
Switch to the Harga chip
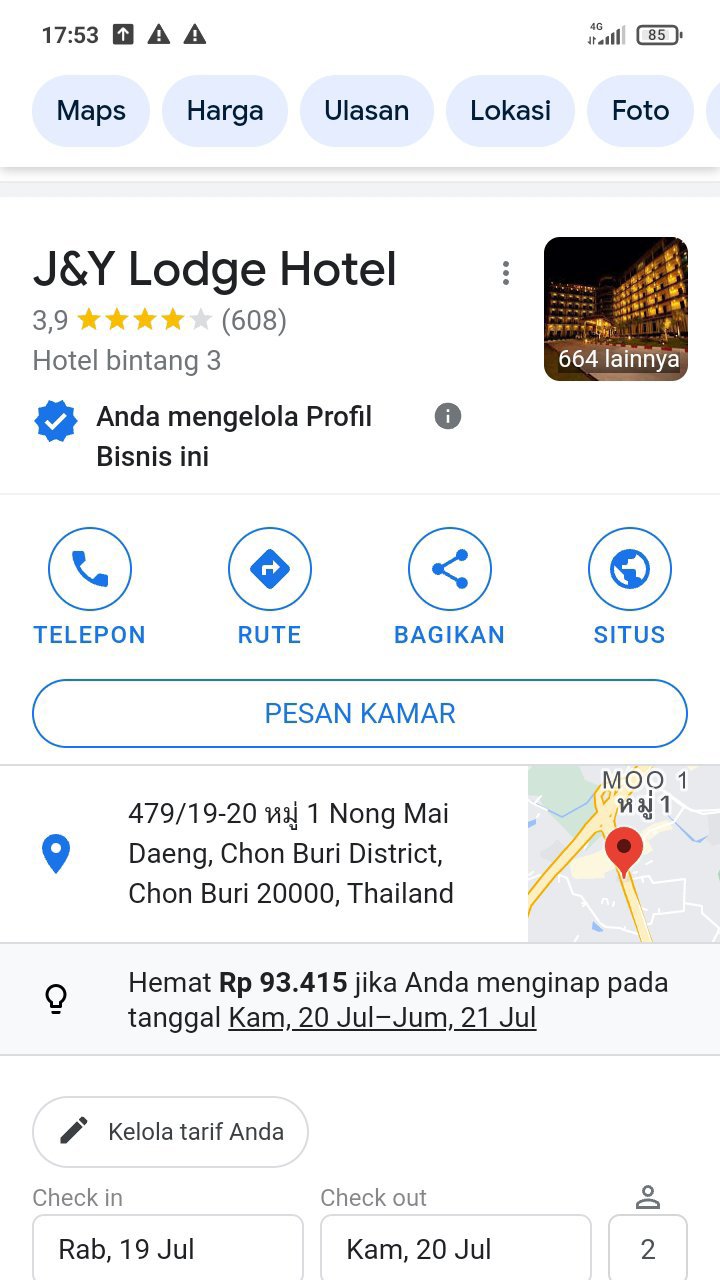pos(225,110)
